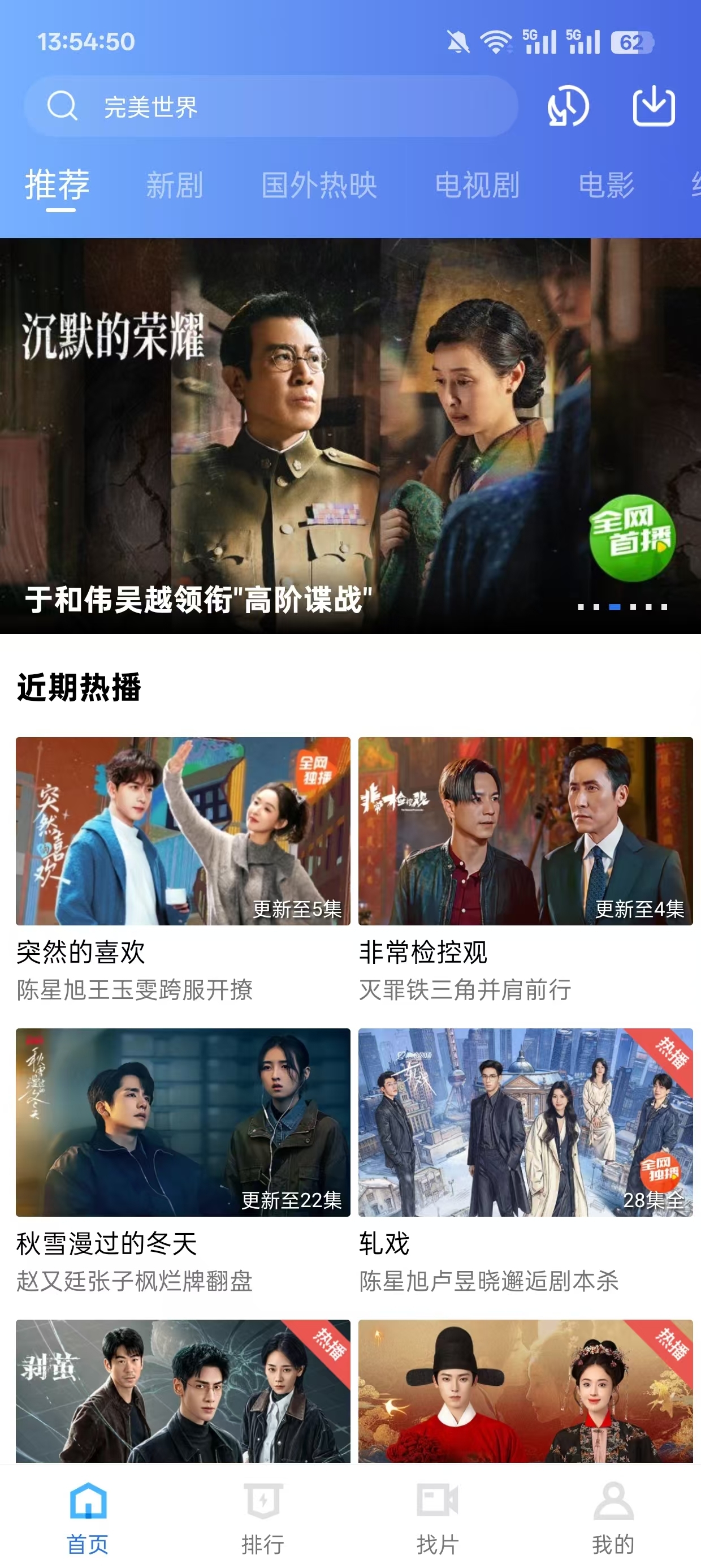Open the drama 突然的喜欢

[x=183, y=831]
